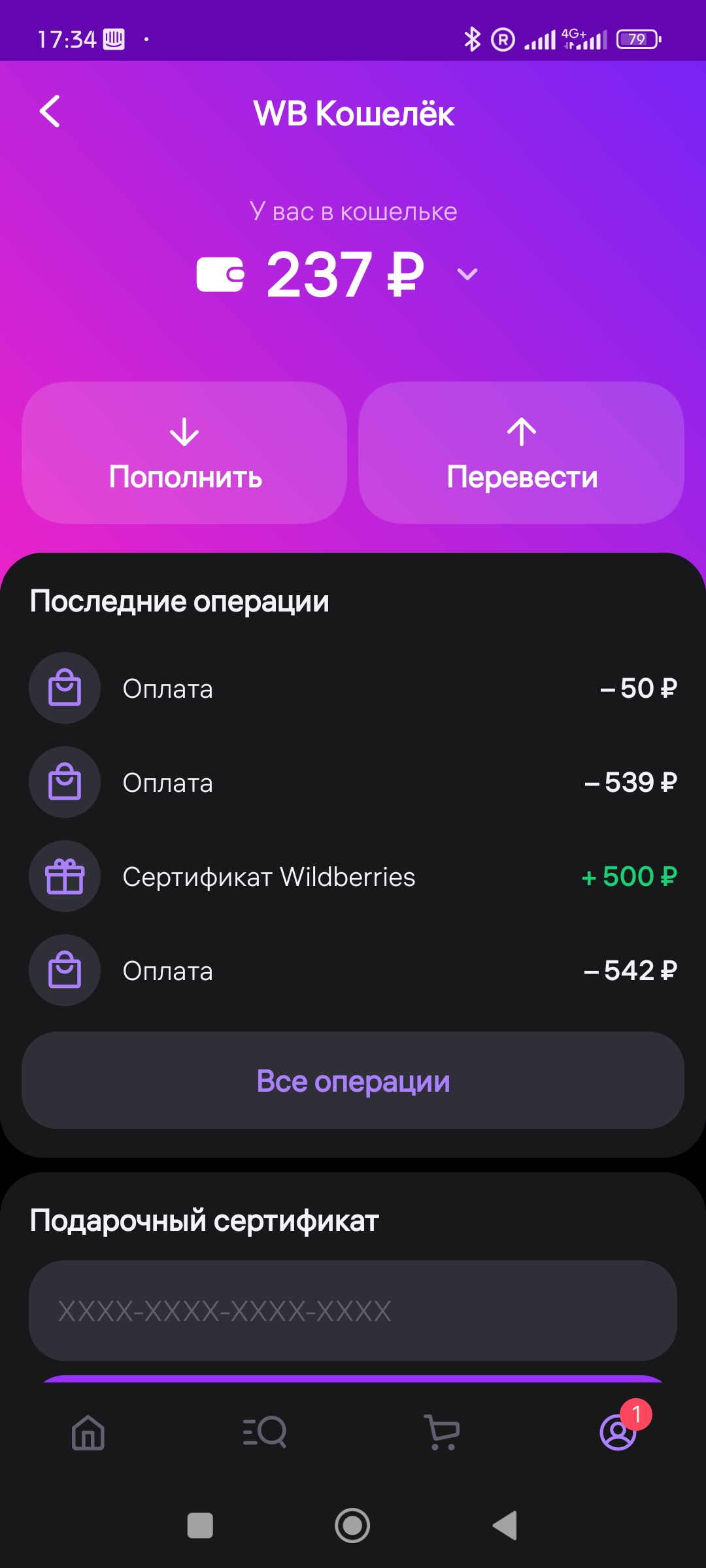The height and width of the screenshot is (1568, 706).
Task: Show all operations via Все операции
Action: (x=353, y=1081)
